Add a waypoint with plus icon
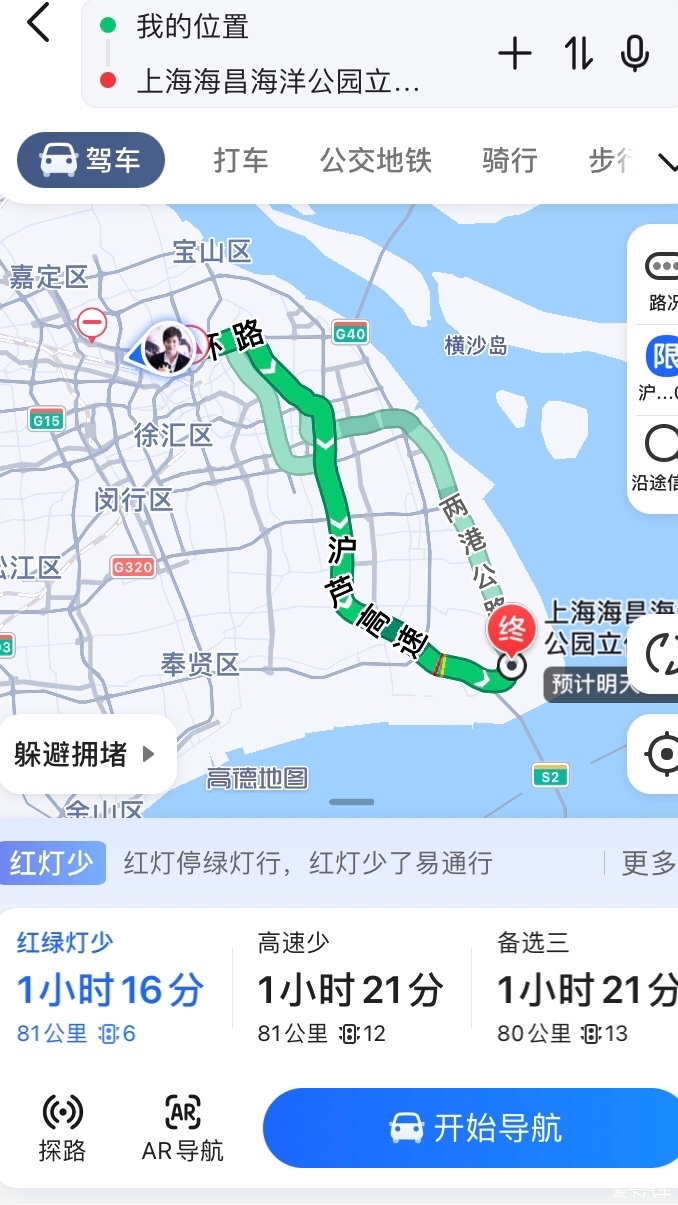Screen dimensions: 678x1205 click(x=515, y=54)
